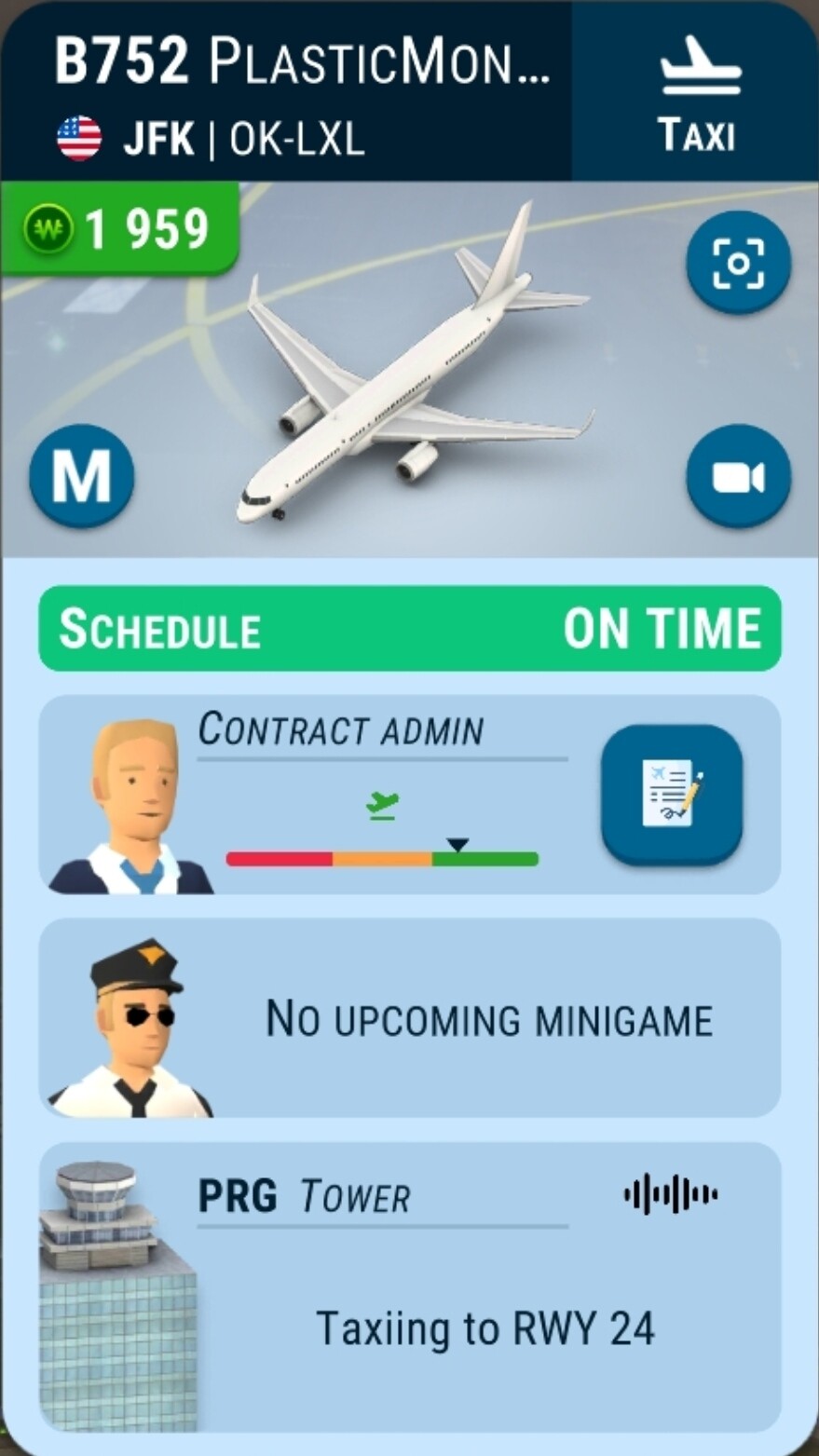This screenshot has height=1456, width=819.
Task: Tap the round M button
Action: click(x=82, y=477)
